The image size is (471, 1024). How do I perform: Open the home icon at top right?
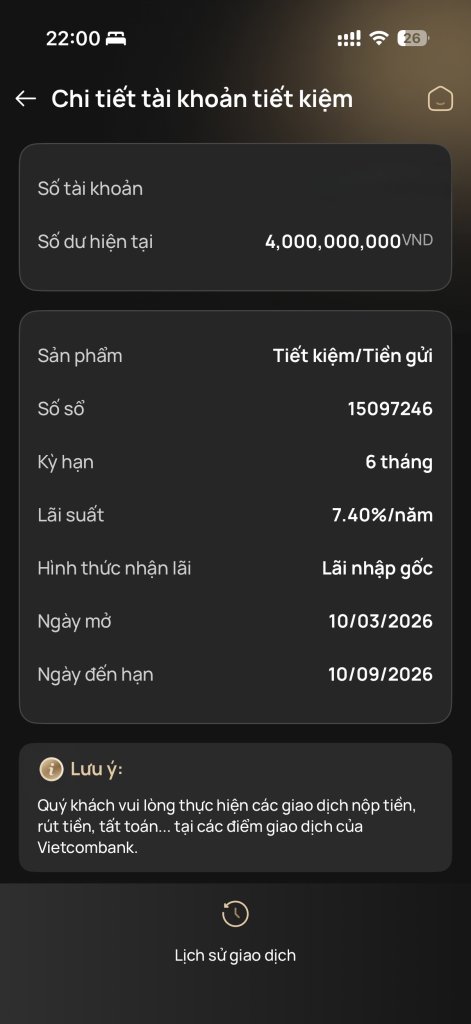pos(440,99)
